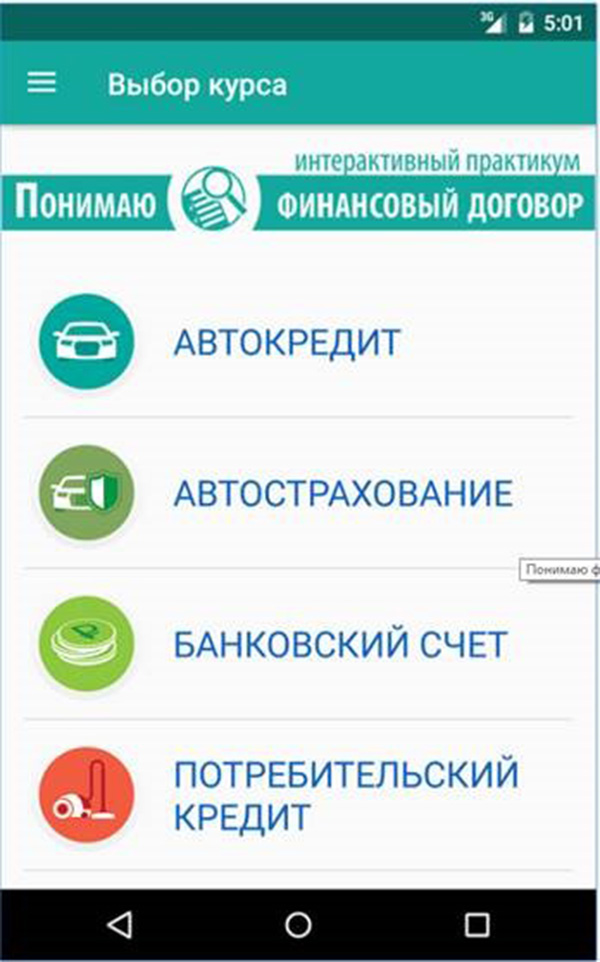600x962 pixels.
Task: Go back with the system back button
Action: (x=120, y=925)
